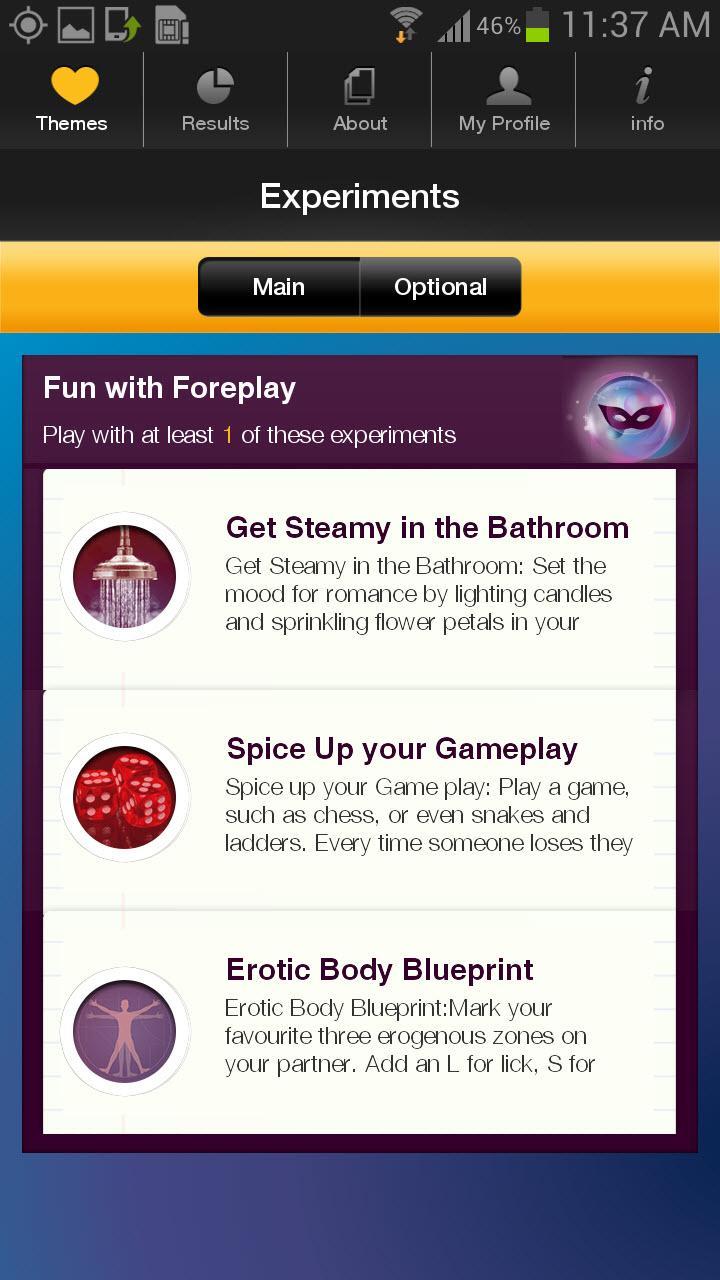Tap the Experiments title bar
This screenshot has width=720, height=1280.
[x=359, y=195]
